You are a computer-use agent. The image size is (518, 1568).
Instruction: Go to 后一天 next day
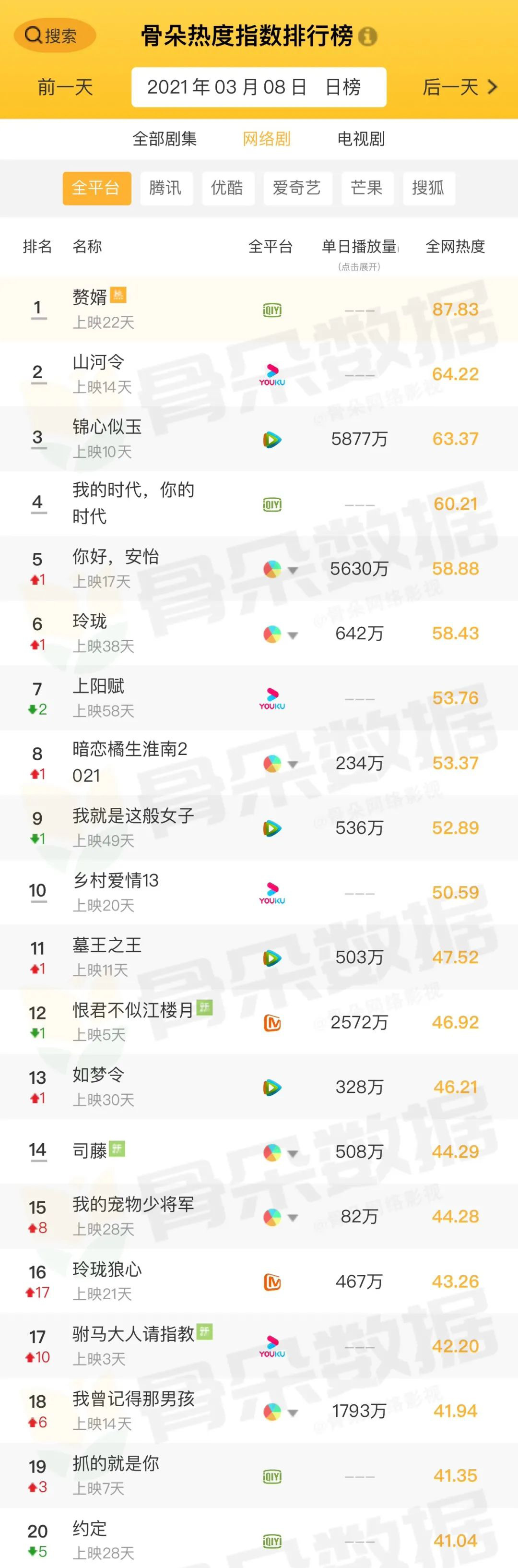pos(459,87)
